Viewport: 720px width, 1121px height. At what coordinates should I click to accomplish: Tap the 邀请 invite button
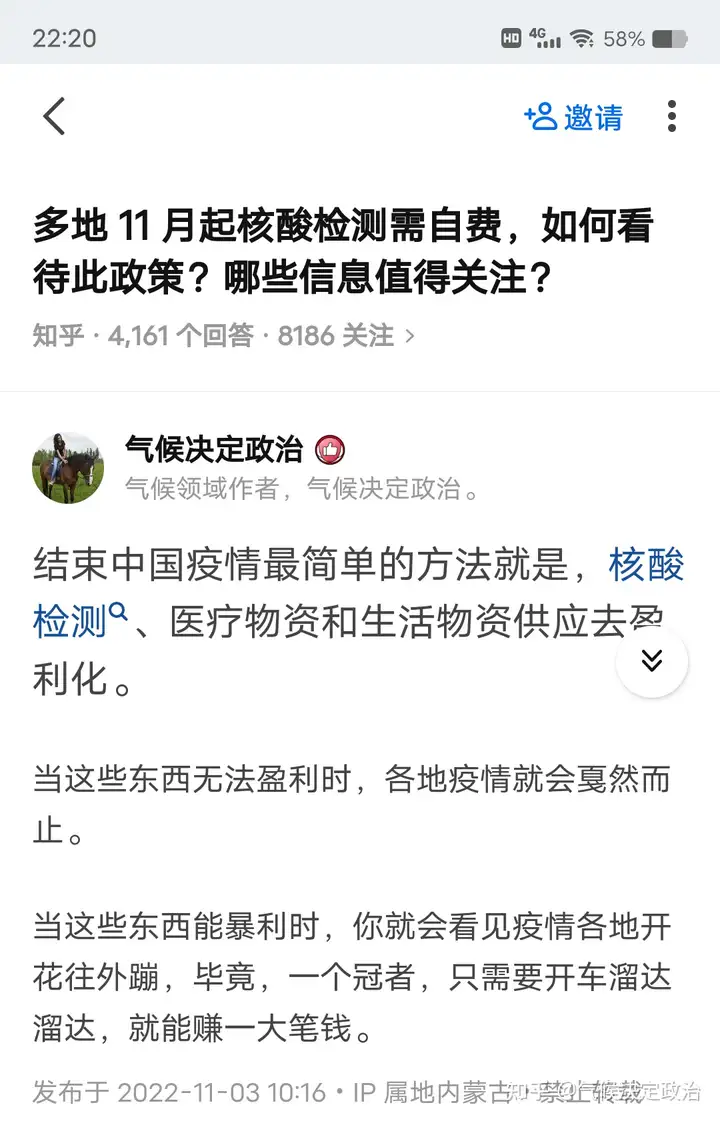click(x=574, y=117)
